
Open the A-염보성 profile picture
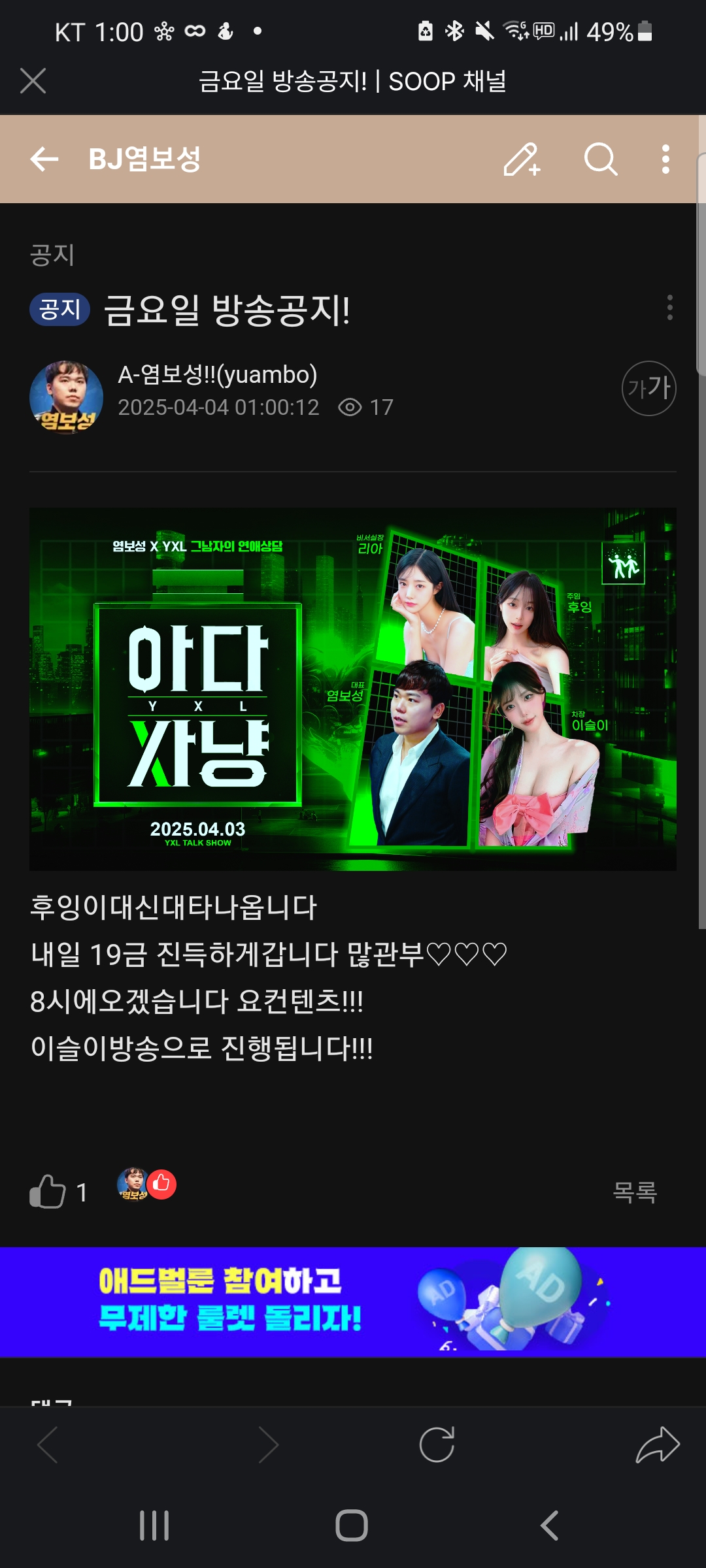pyautogui.click(x=66, y=397)
